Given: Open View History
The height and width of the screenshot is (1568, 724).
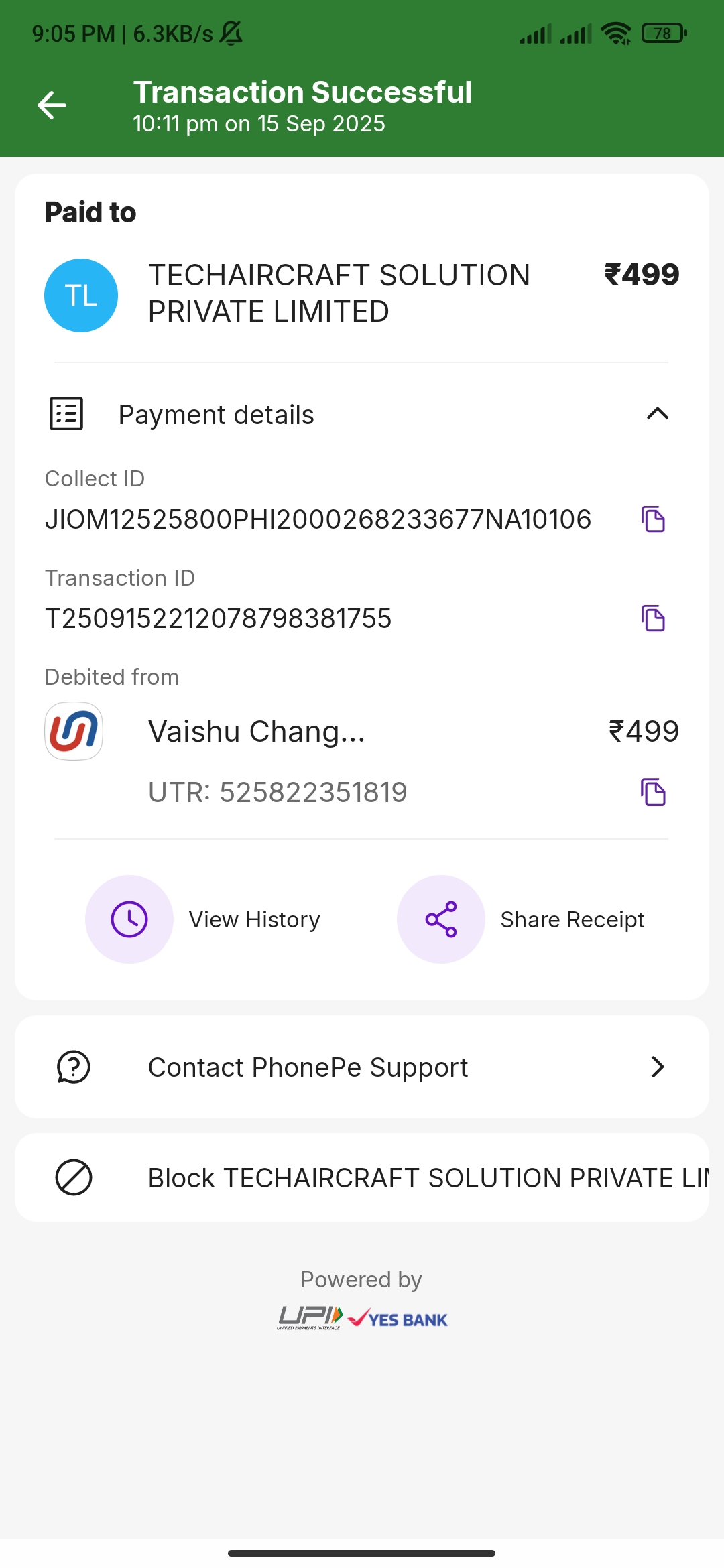Looking at the screenshot, I should [129, 919].
